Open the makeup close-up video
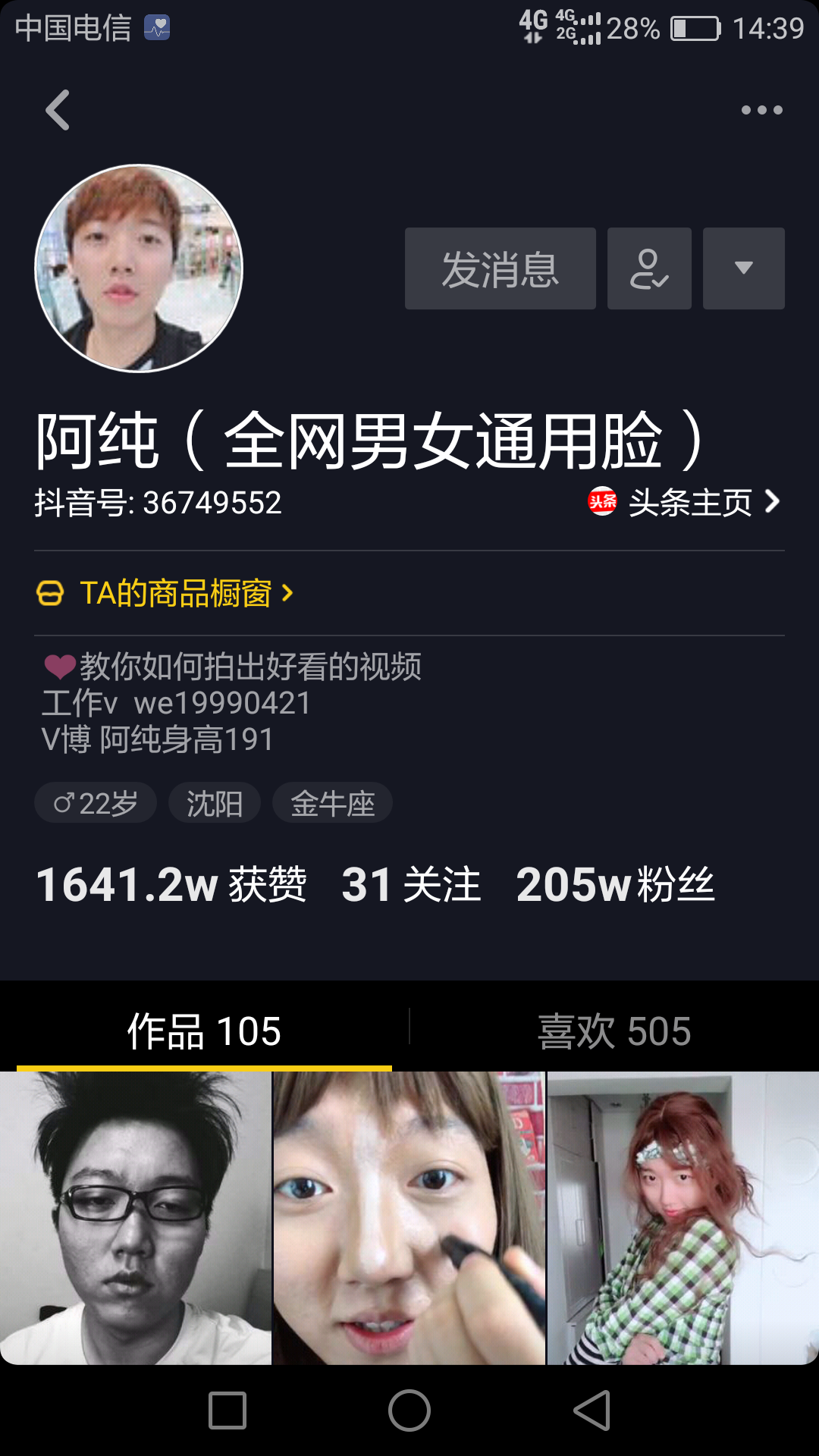The image size is (819, 1456). point(409,1218)
